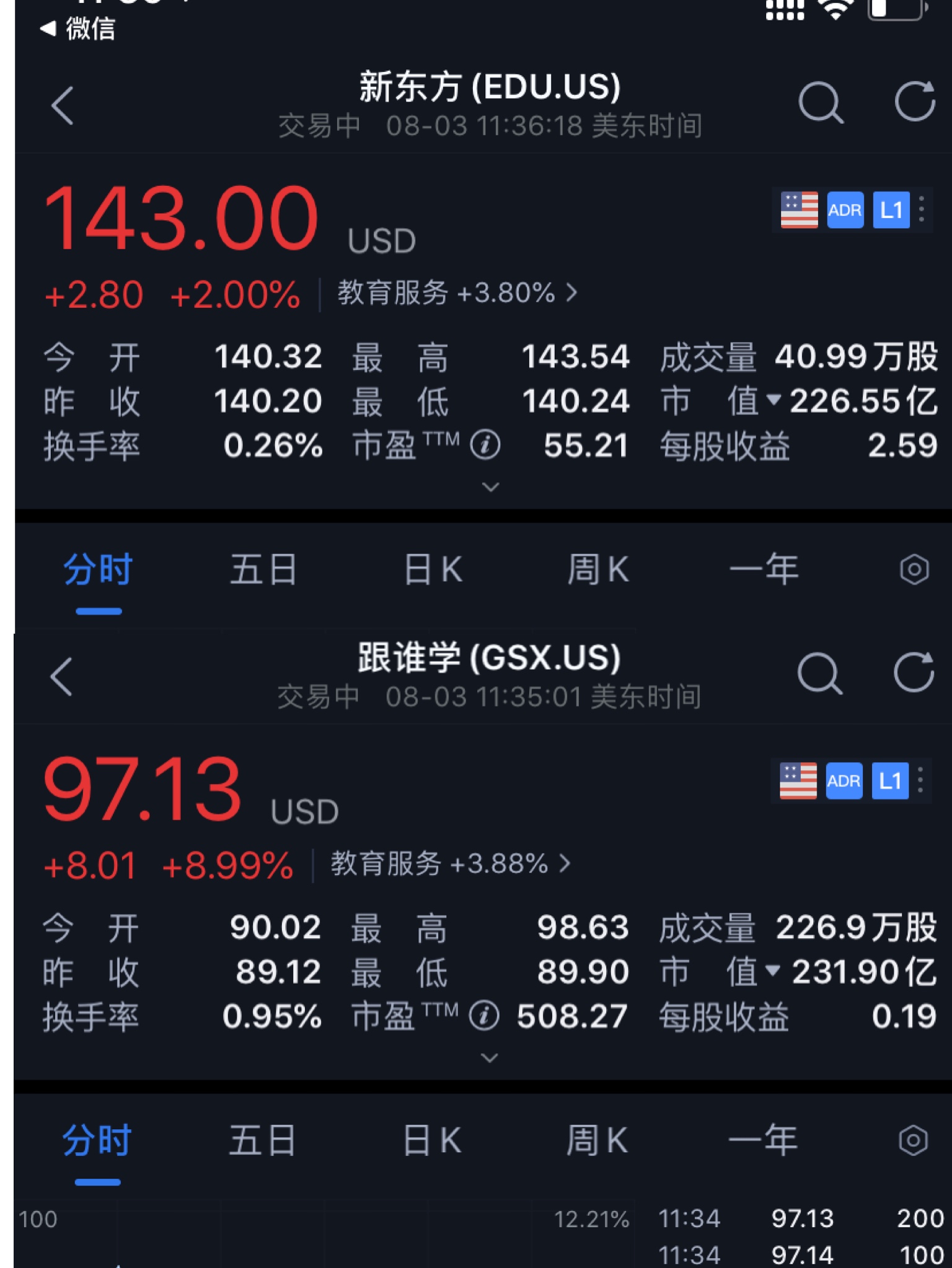Open the L1 quote level badge for GSX

(x=891, y=780)
